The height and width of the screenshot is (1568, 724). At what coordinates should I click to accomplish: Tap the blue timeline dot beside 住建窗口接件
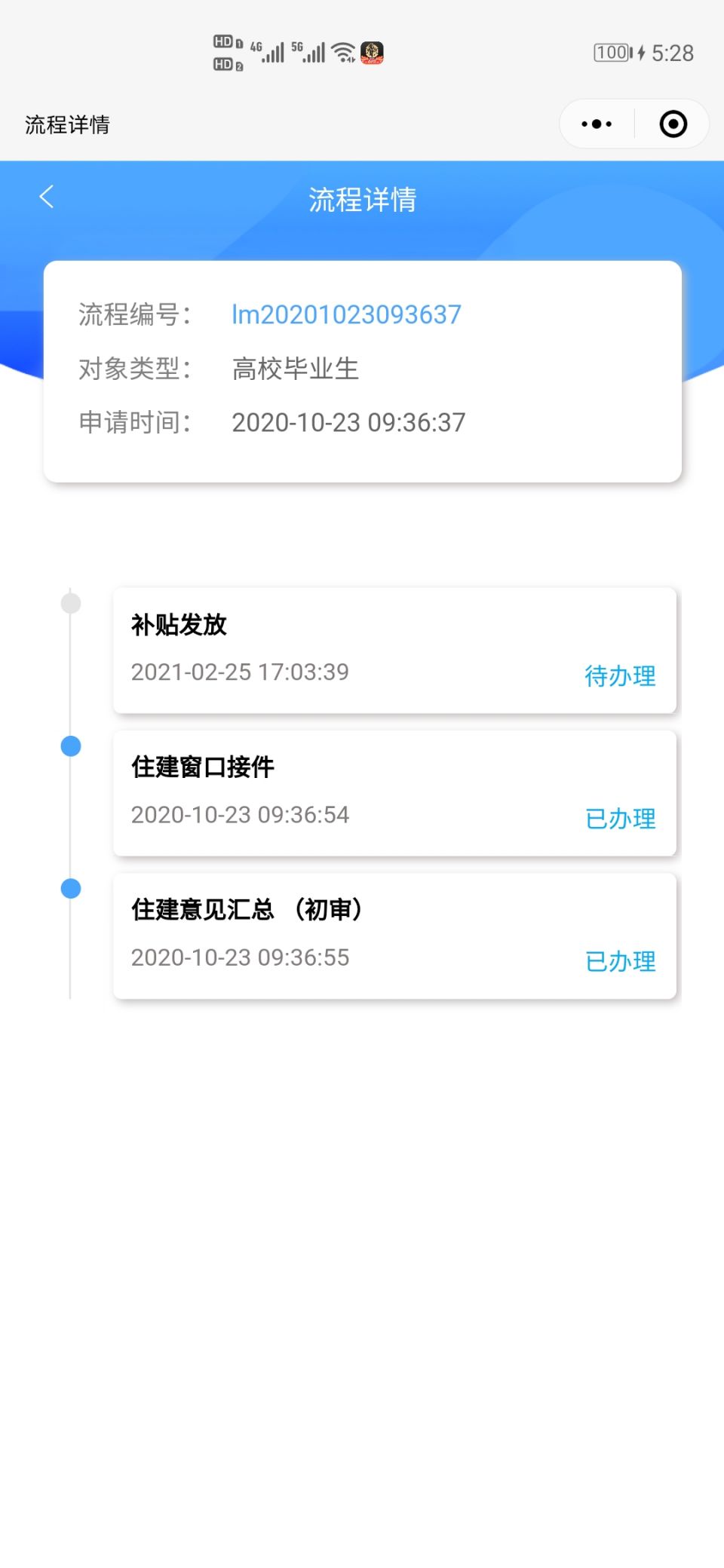pos(70,746)
